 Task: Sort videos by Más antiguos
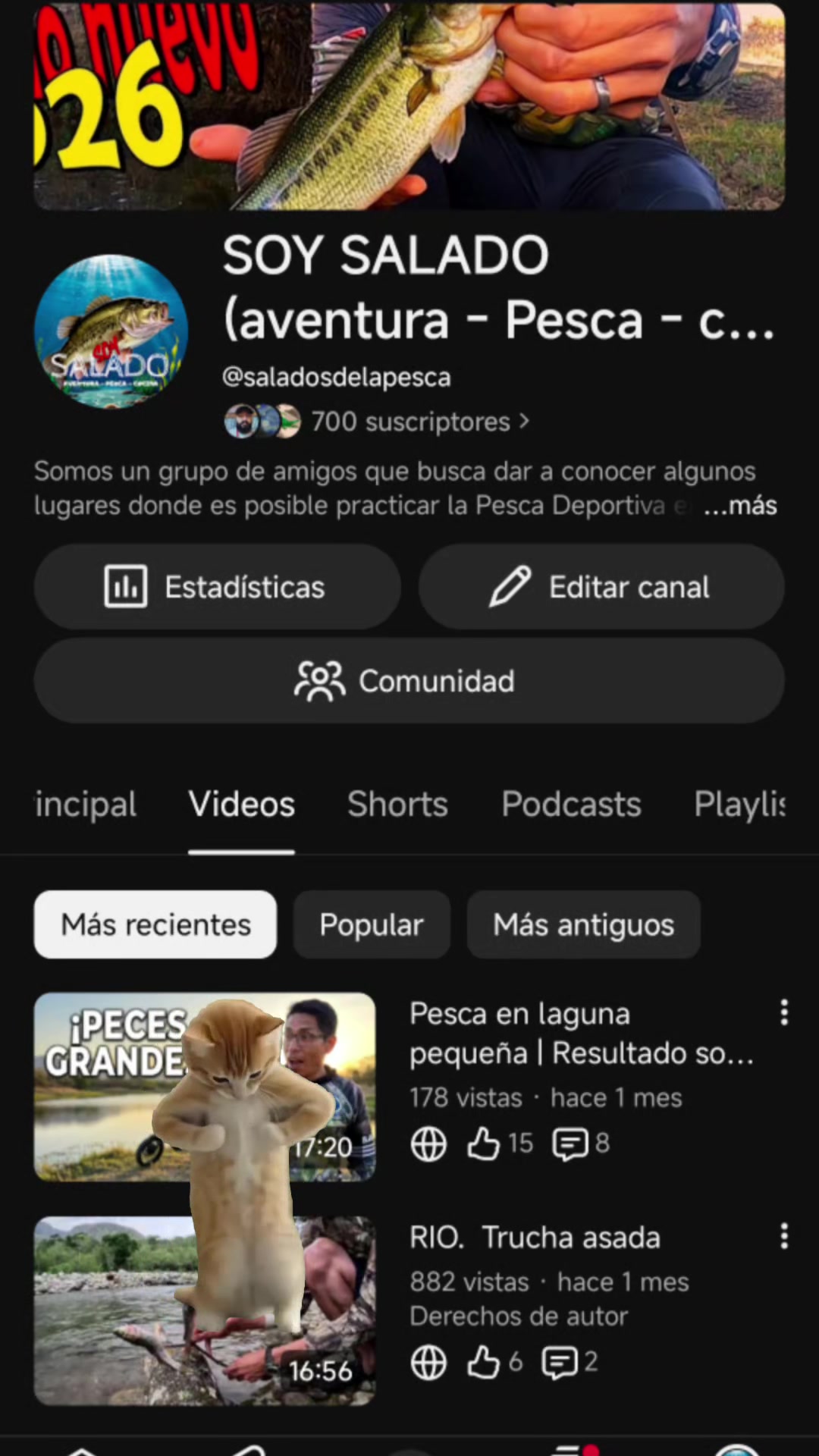[x=583, y=924]
